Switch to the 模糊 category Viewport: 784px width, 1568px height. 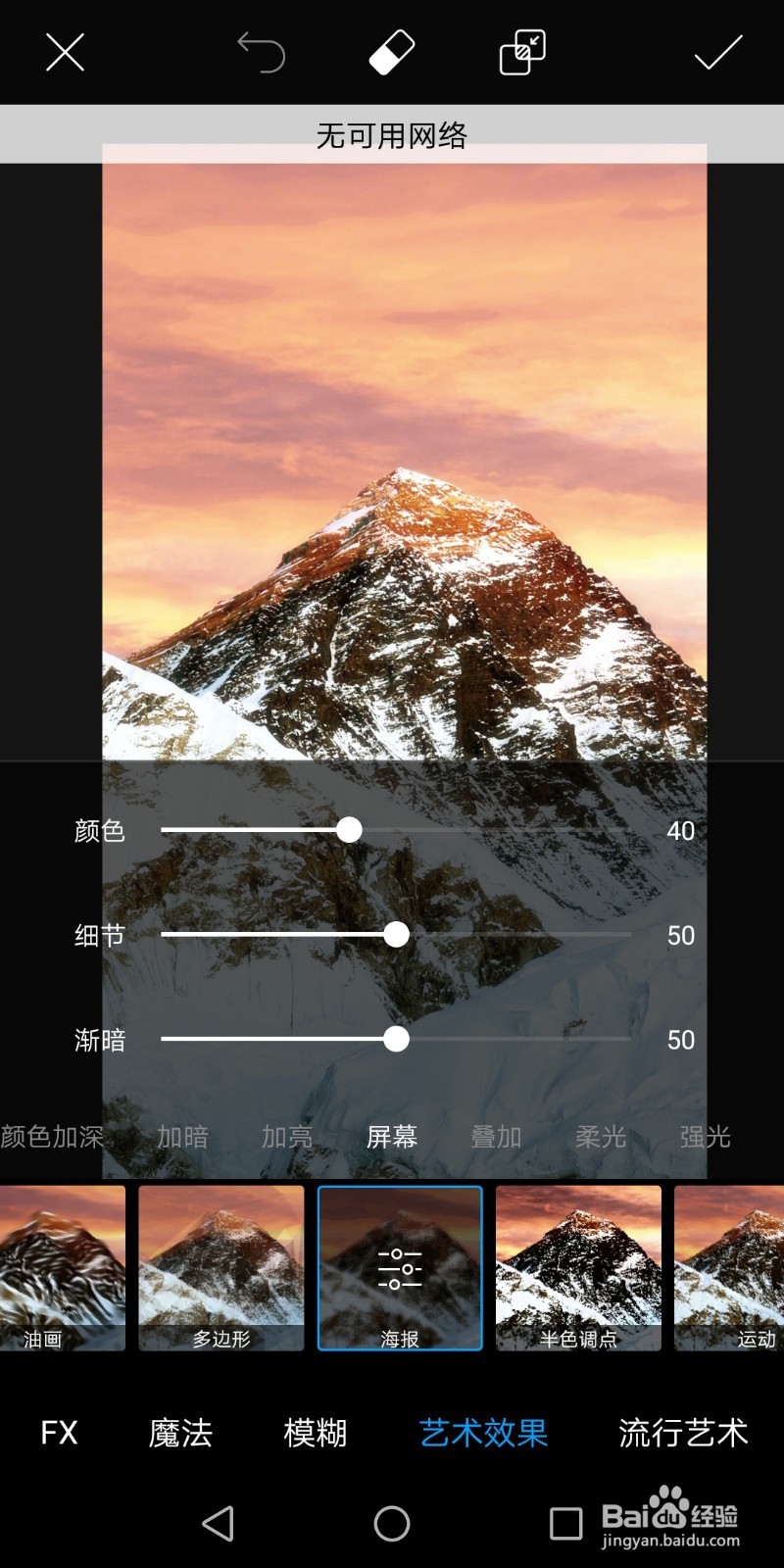point(315,1433)
